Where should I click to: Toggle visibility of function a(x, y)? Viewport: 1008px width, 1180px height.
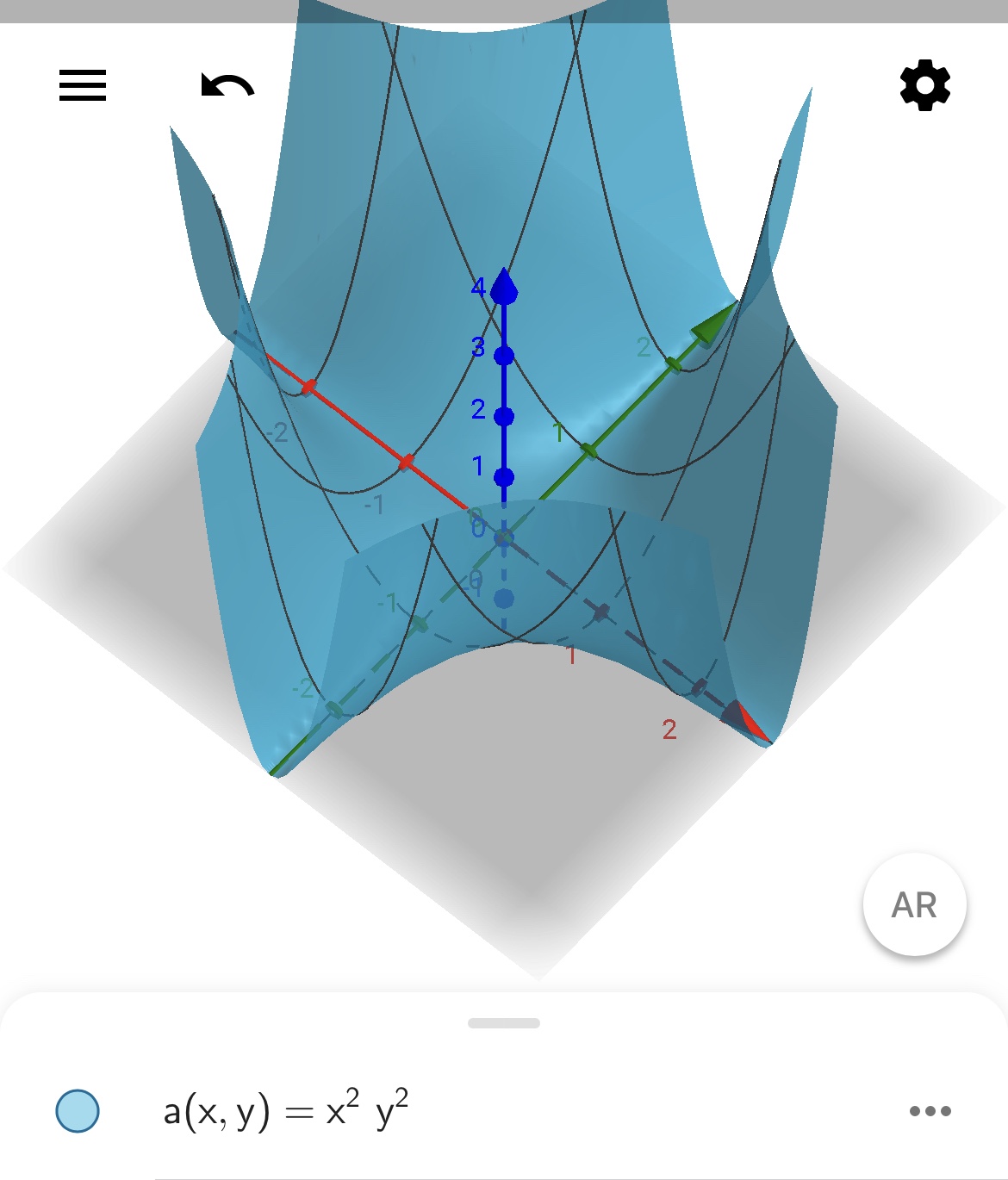click(78, 1110)
